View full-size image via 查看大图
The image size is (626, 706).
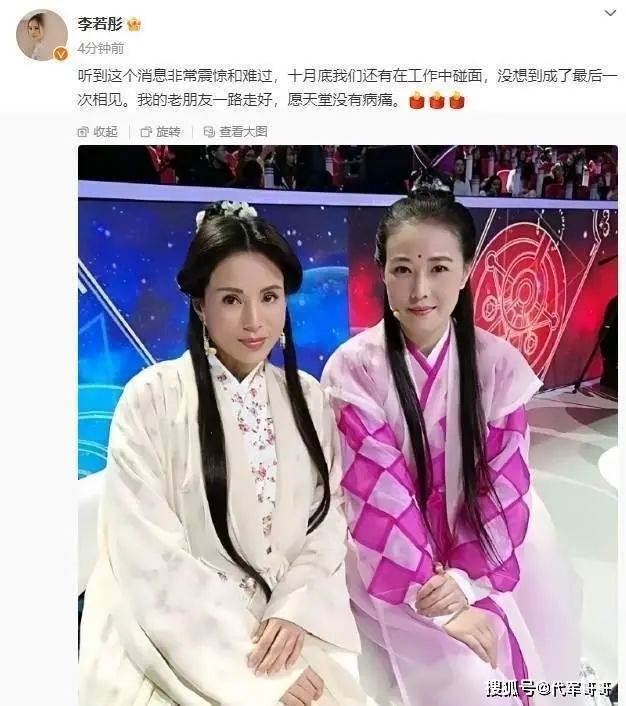tap(235, 131)
